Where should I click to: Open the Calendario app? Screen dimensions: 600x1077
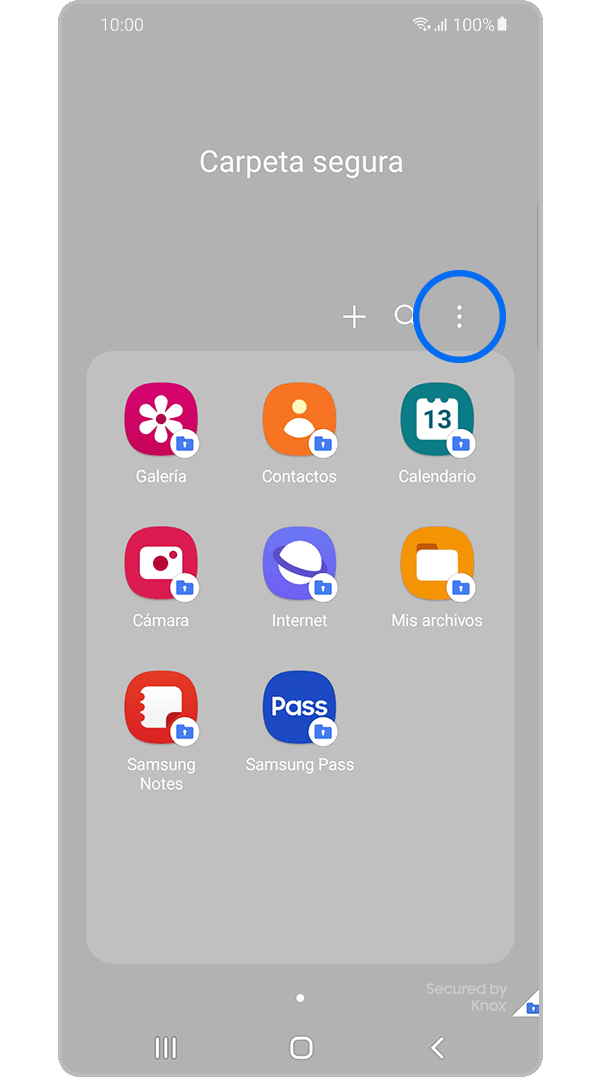pos(437,420)
